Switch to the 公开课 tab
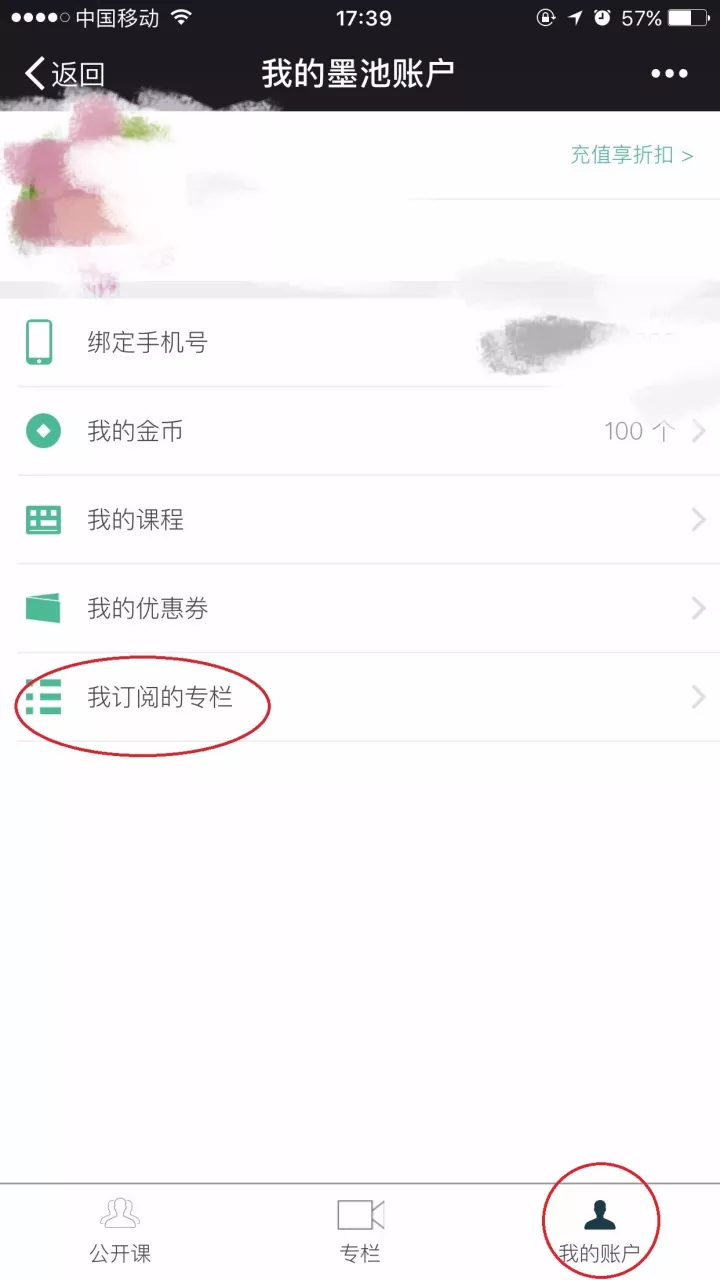 click(120, 1230)
